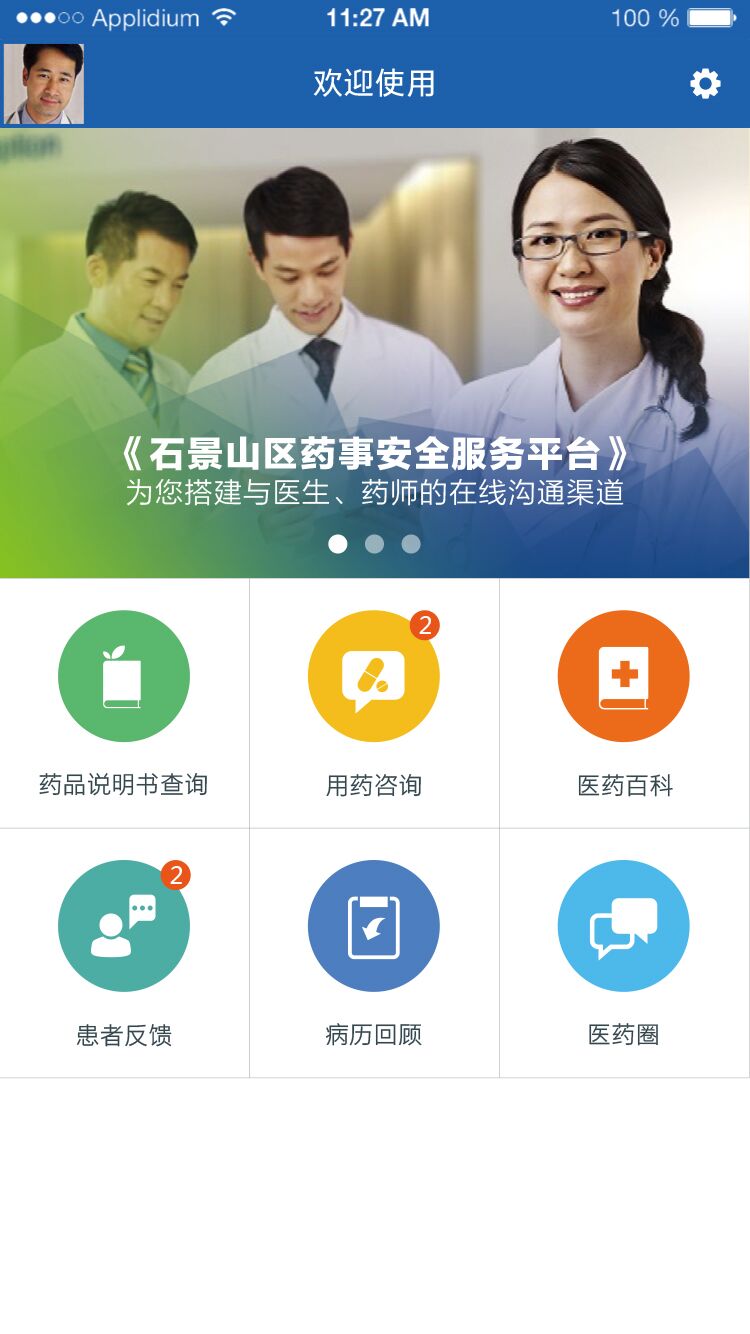The image size is (750, 1334).
Task: View 患者反馈 messages
Action: point(124,953)
